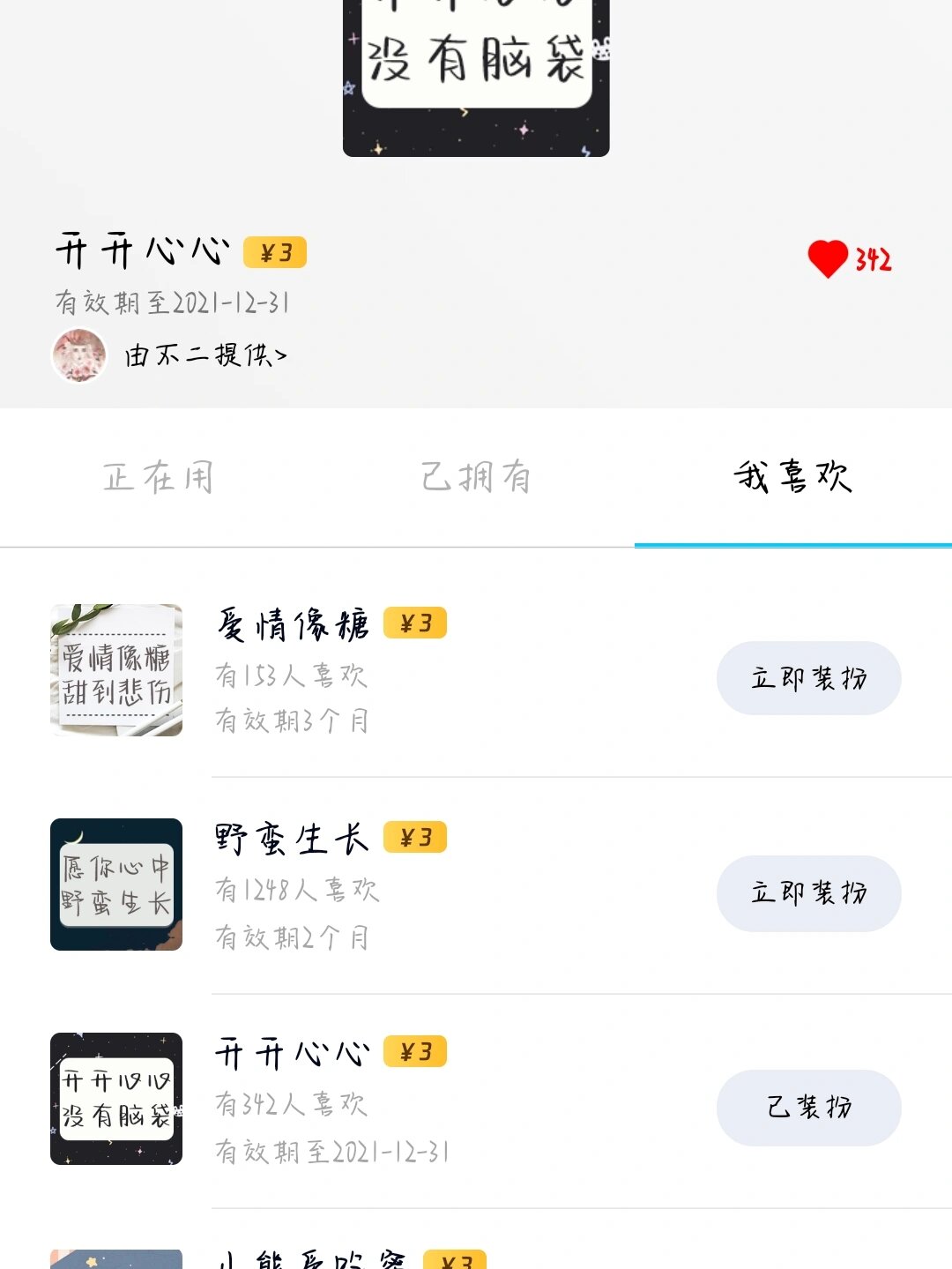Viewport: 952px width, 1269px height.
Task: Select the 我喜欢 tab
Action: click(792, 477)
